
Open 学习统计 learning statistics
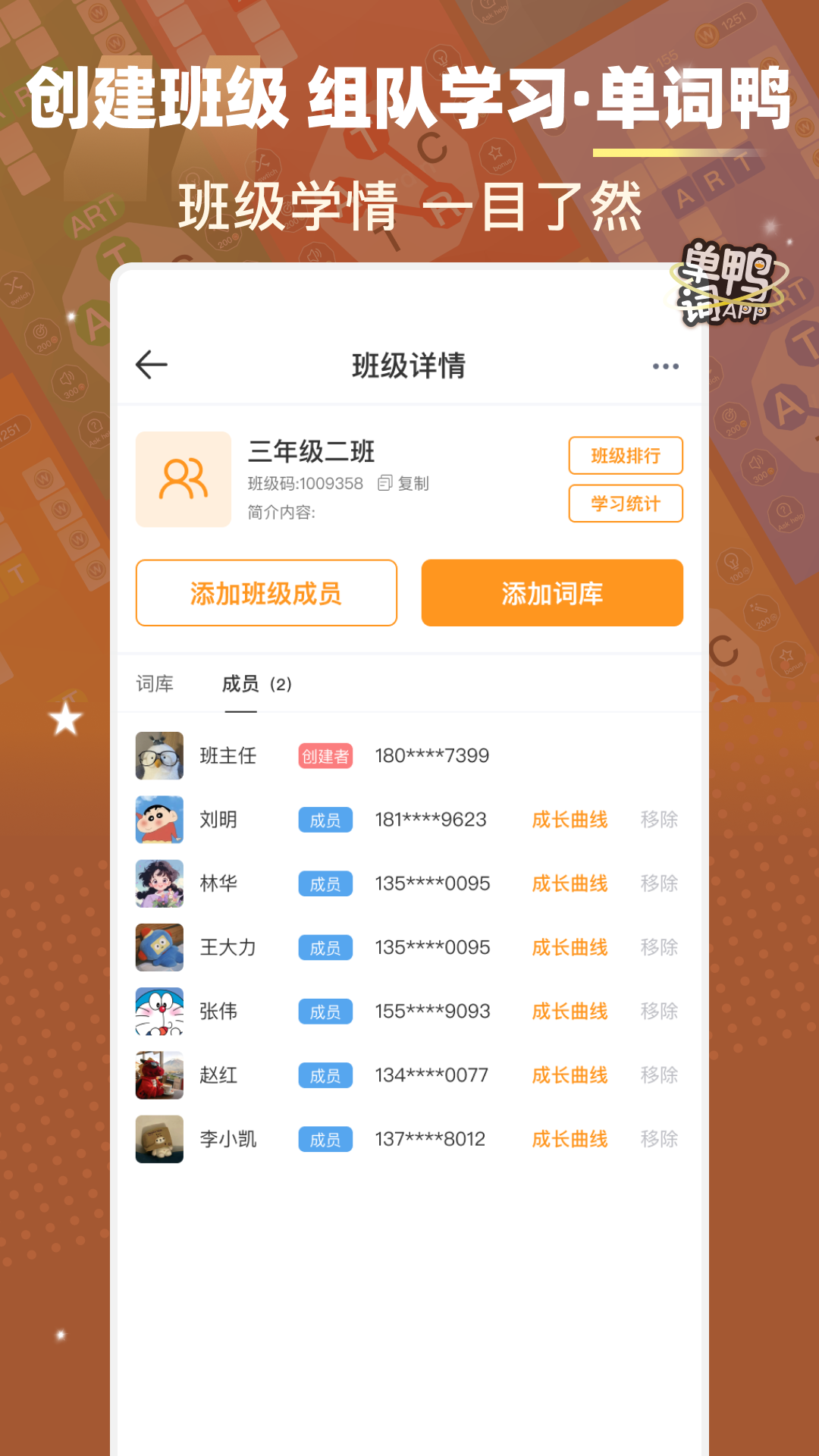pos(625,503)
